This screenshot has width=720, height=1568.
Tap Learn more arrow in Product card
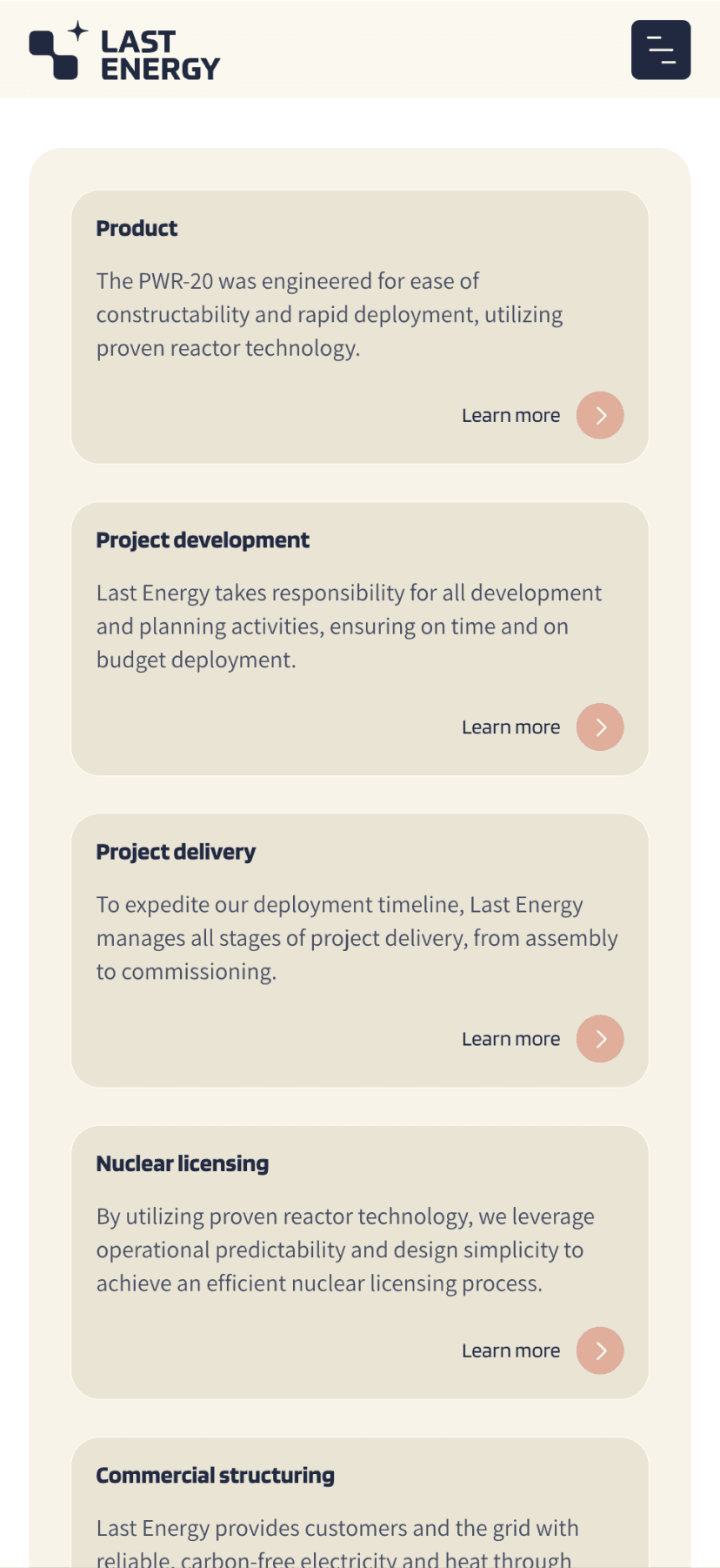(600, 415)
